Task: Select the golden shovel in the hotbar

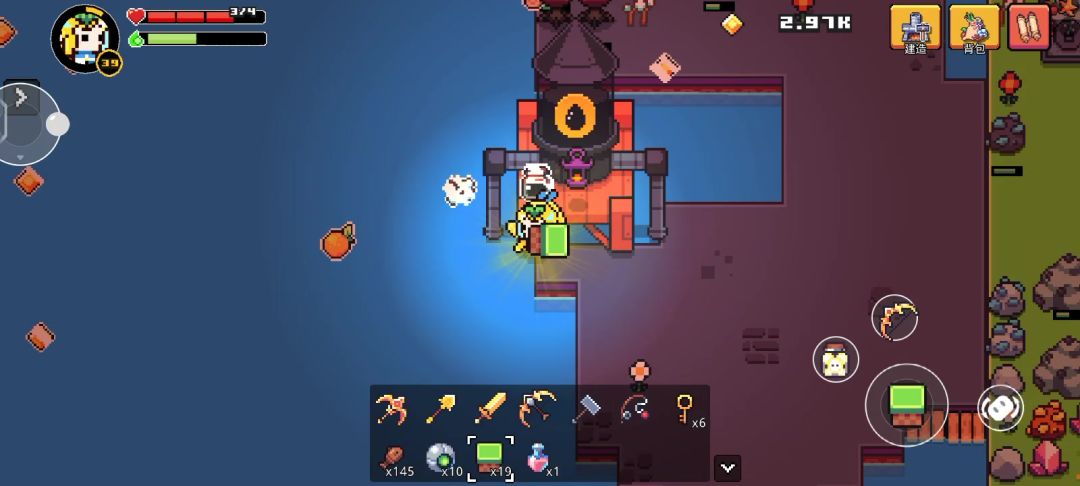Action: [x=441, y=408]
